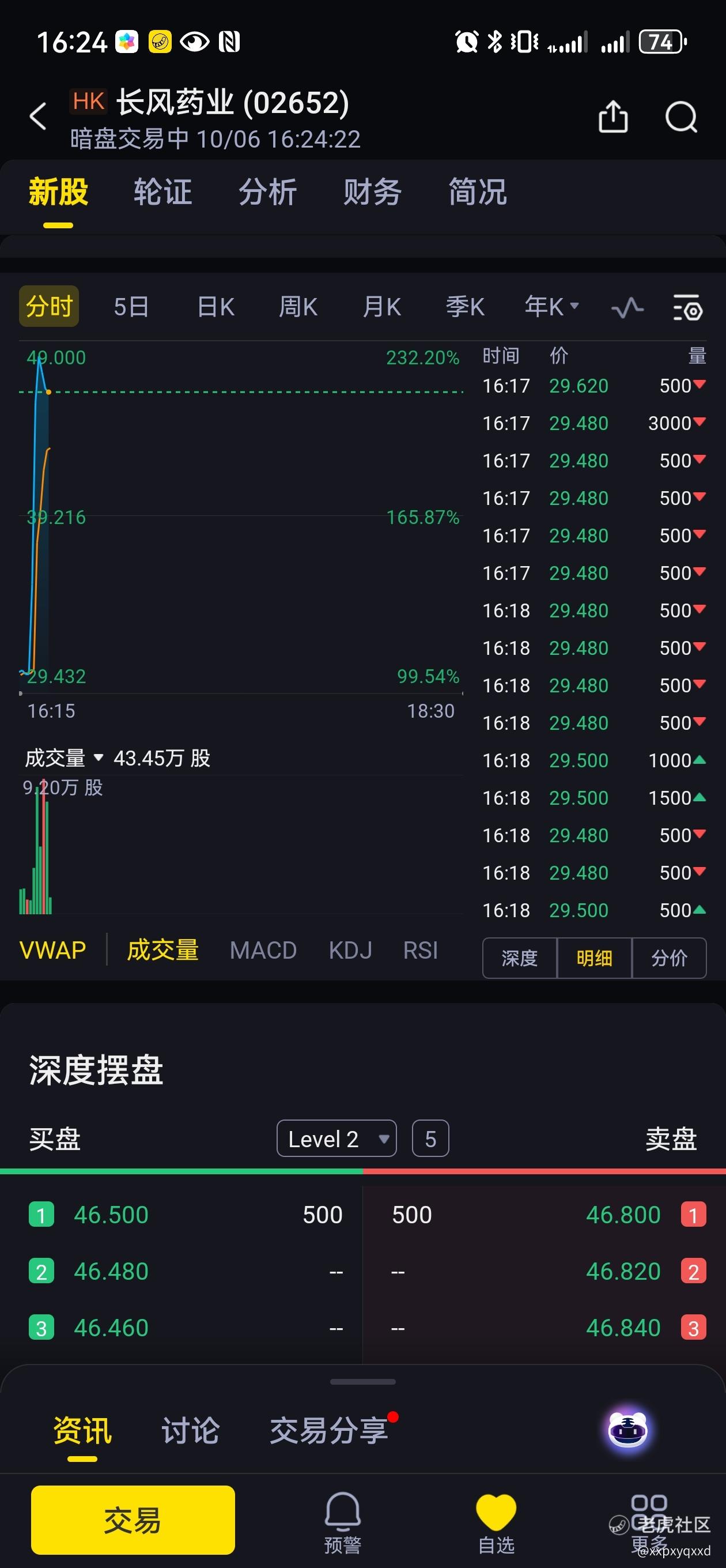This screenshot has height=1568, width=726.
Task: Switch the chart to 日K
Action: [216, 307]
